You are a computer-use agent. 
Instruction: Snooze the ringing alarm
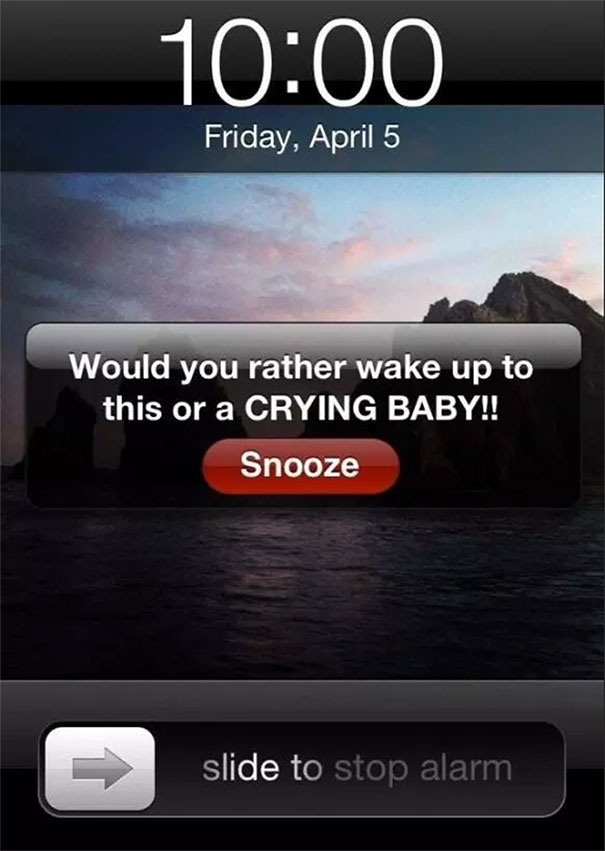click(300, 465)
